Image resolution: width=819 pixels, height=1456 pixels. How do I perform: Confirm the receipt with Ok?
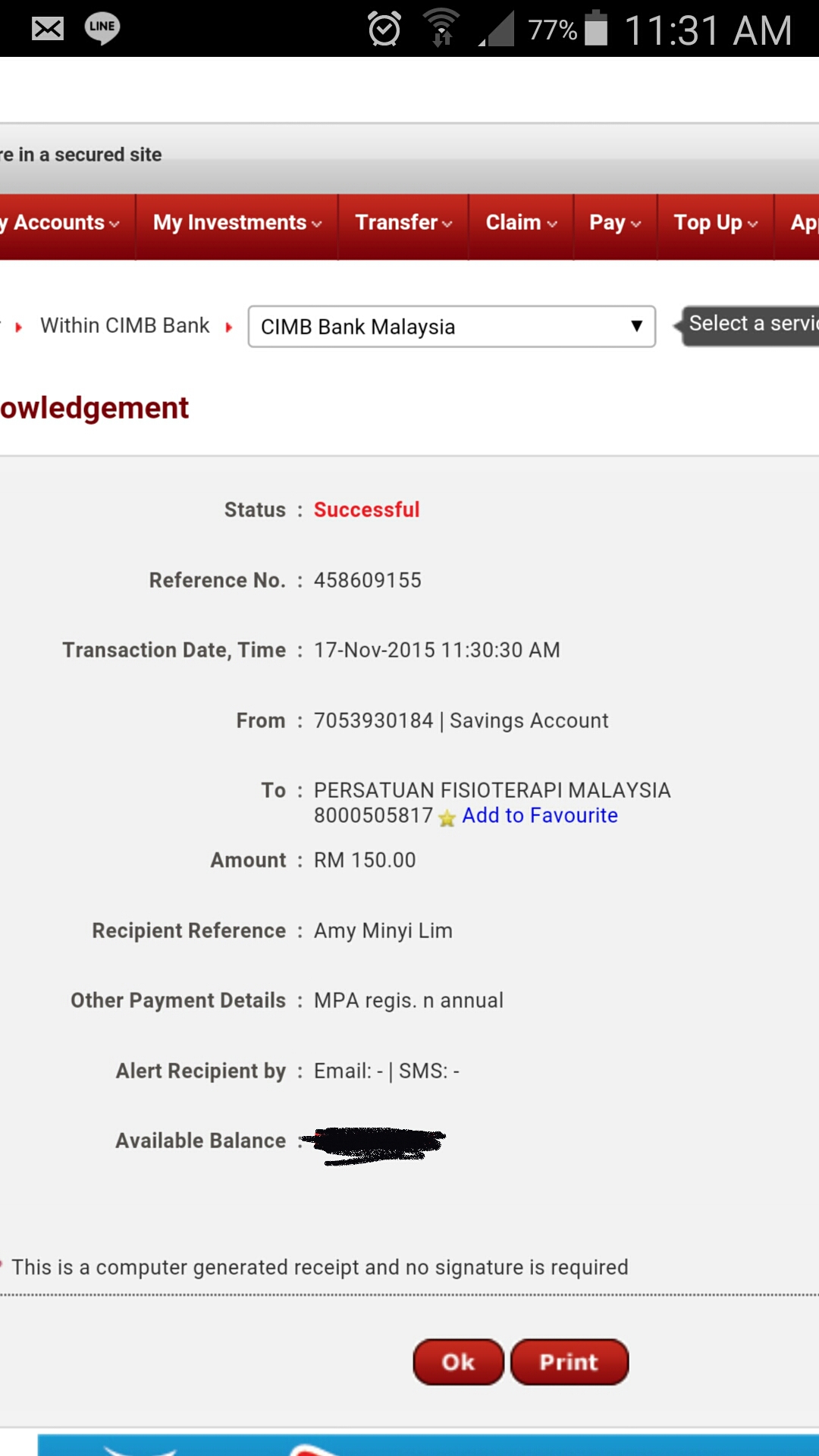(x=458, y=1362)
